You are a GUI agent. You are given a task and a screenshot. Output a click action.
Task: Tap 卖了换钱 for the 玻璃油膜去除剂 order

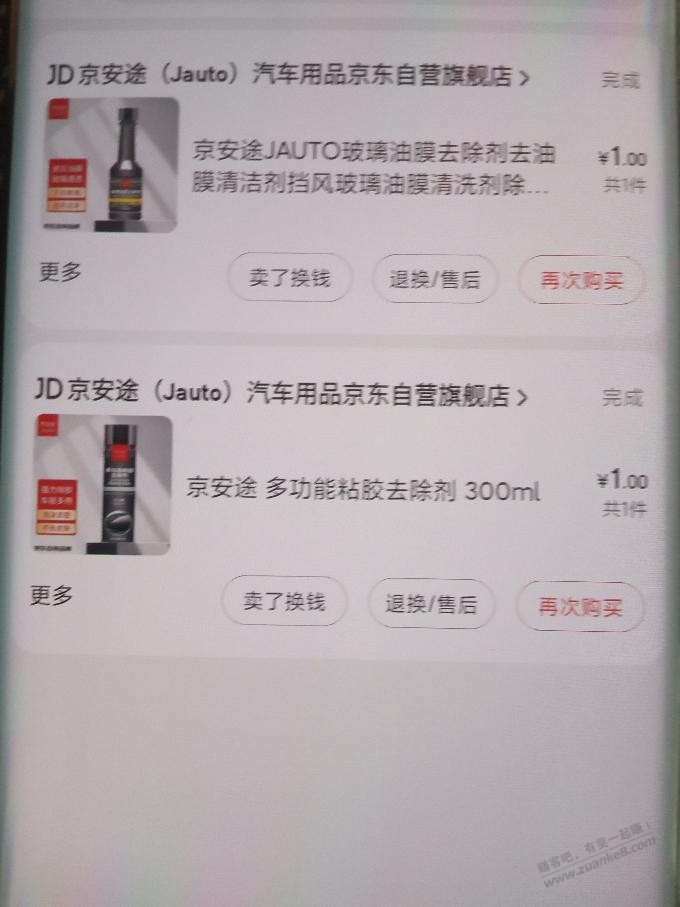point(289,279)
